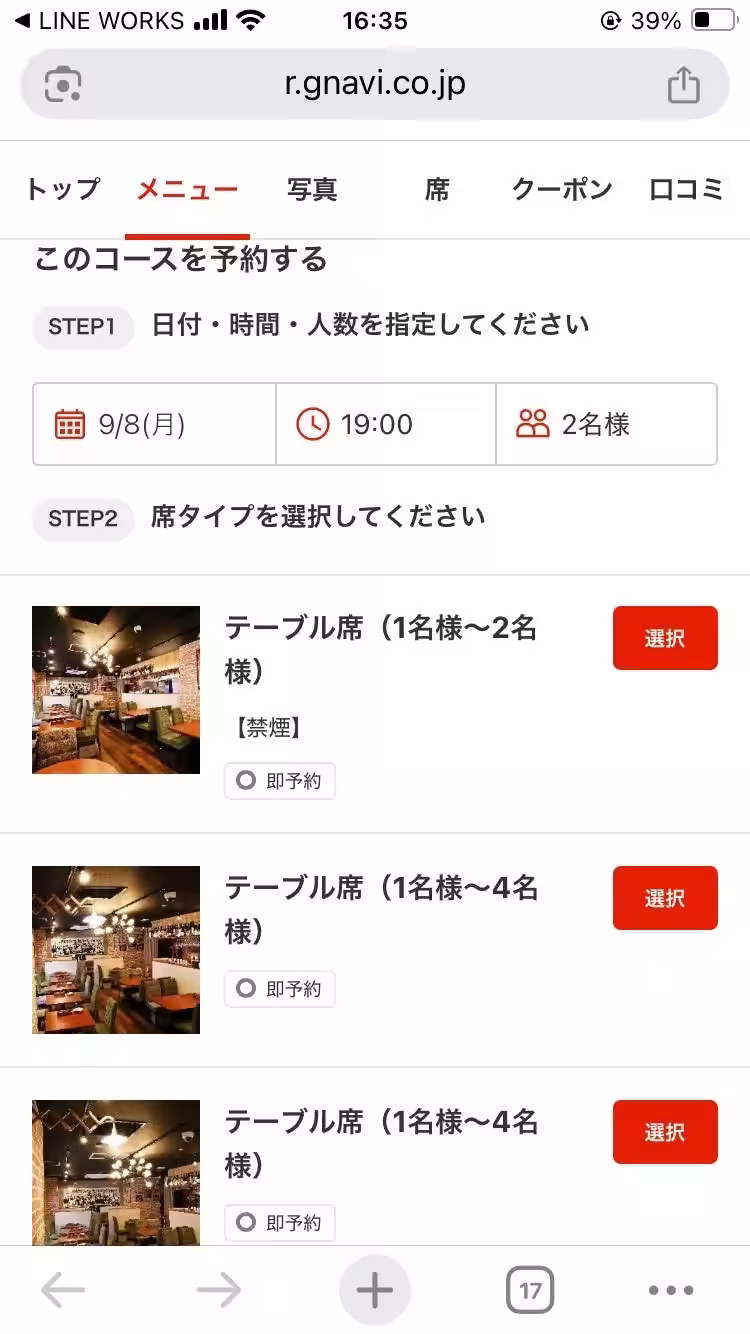Open the Safari tab switcher showing 17
Image resolution: width=750 pixels, height=1334 pixels.
(x=530, y=1290)
